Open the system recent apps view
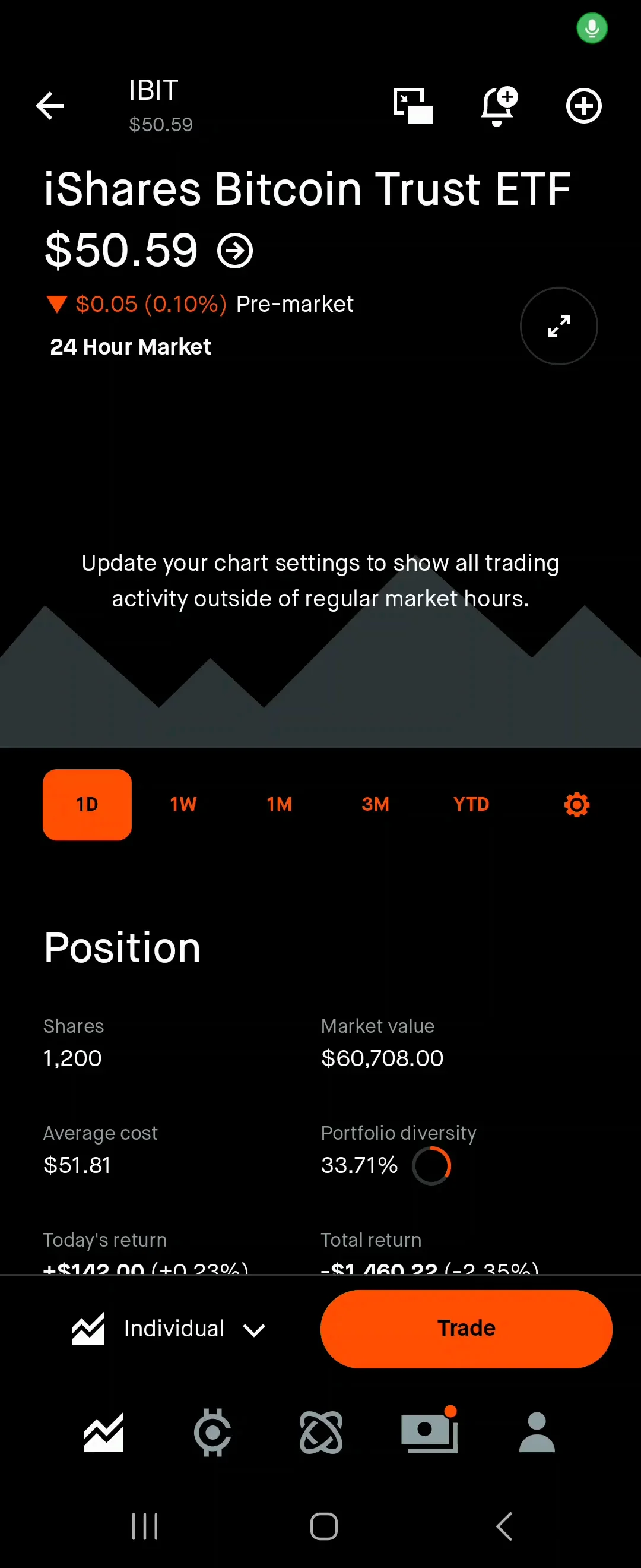641x1568 pixels. click(145, 1526)
